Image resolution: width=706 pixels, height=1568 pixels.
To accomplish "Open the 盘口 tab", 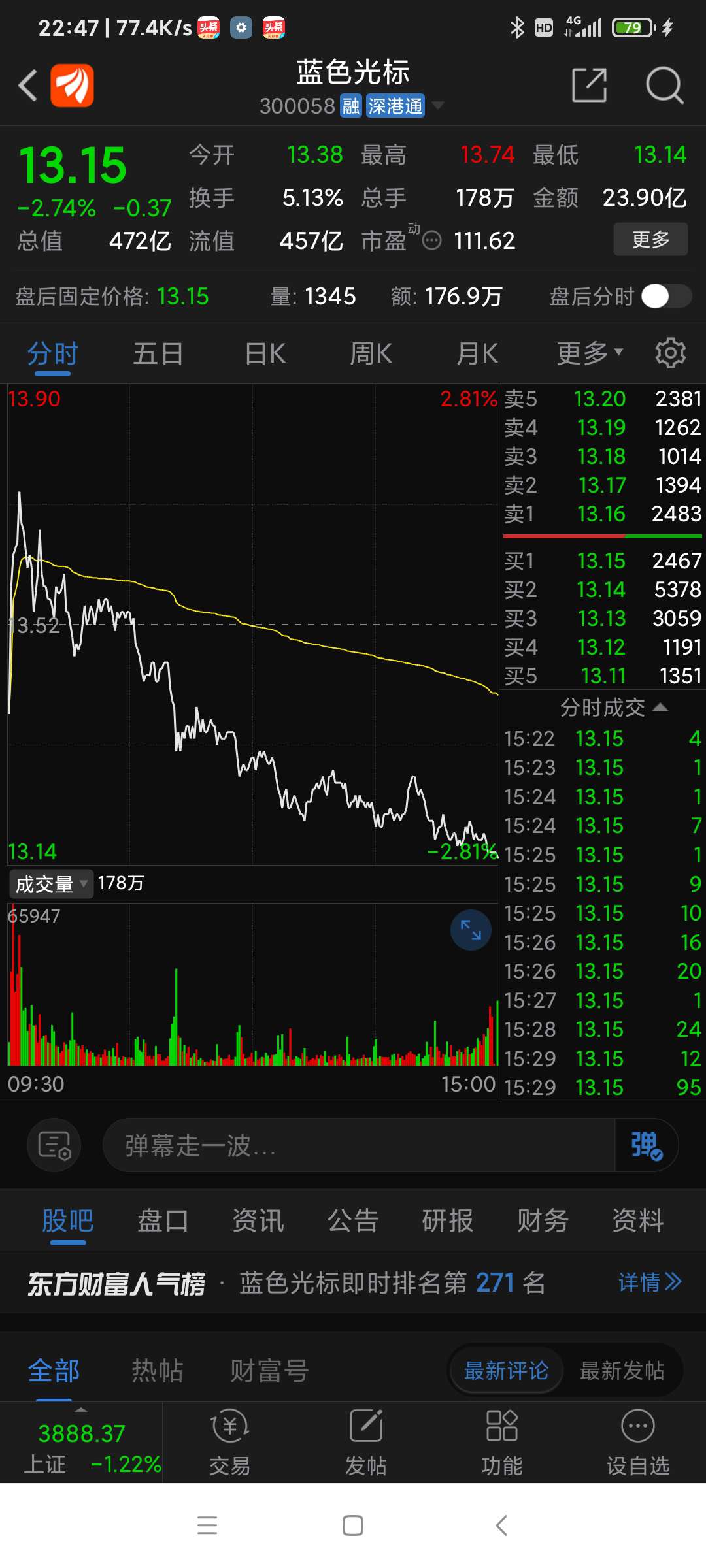I will click(163, 1220).
